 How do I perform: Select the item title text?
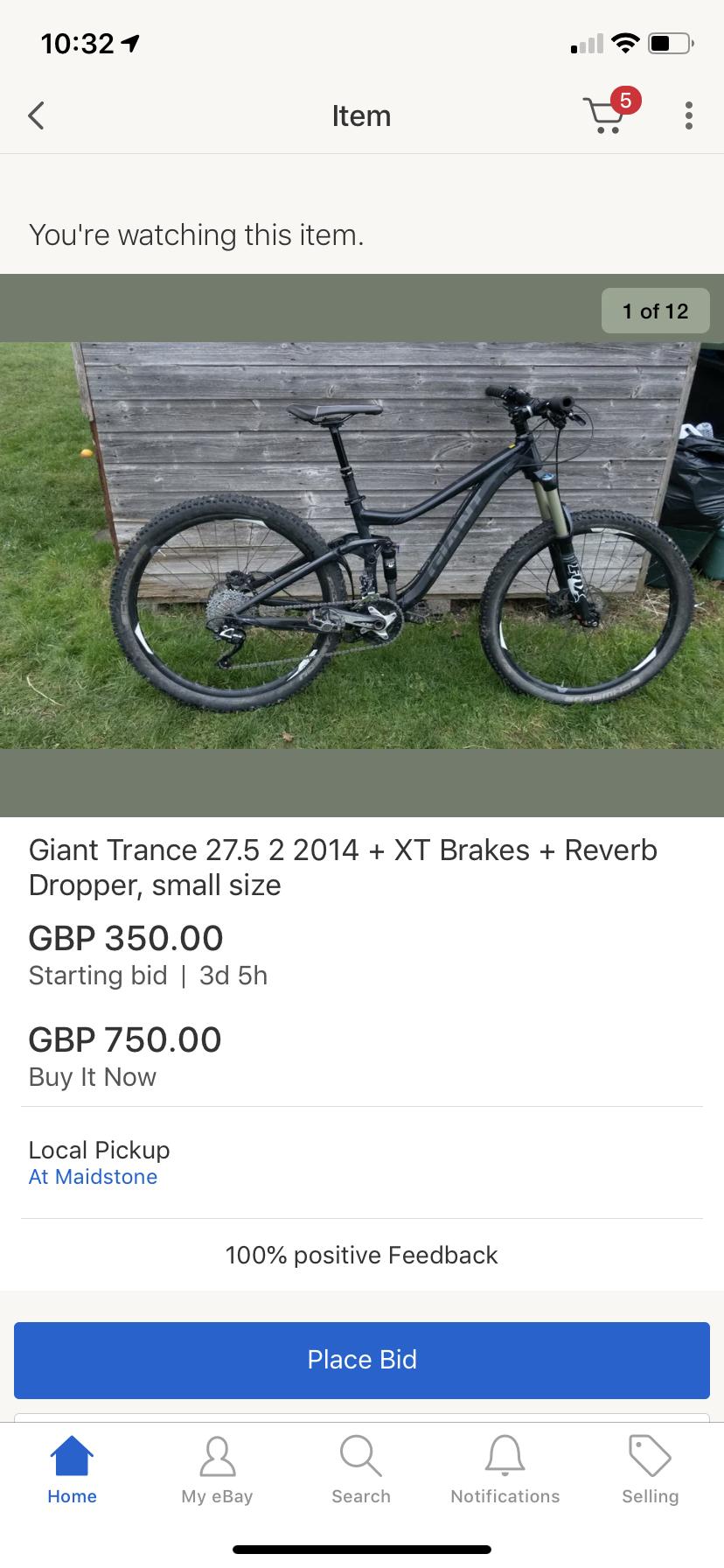click(x=343, y=866)
